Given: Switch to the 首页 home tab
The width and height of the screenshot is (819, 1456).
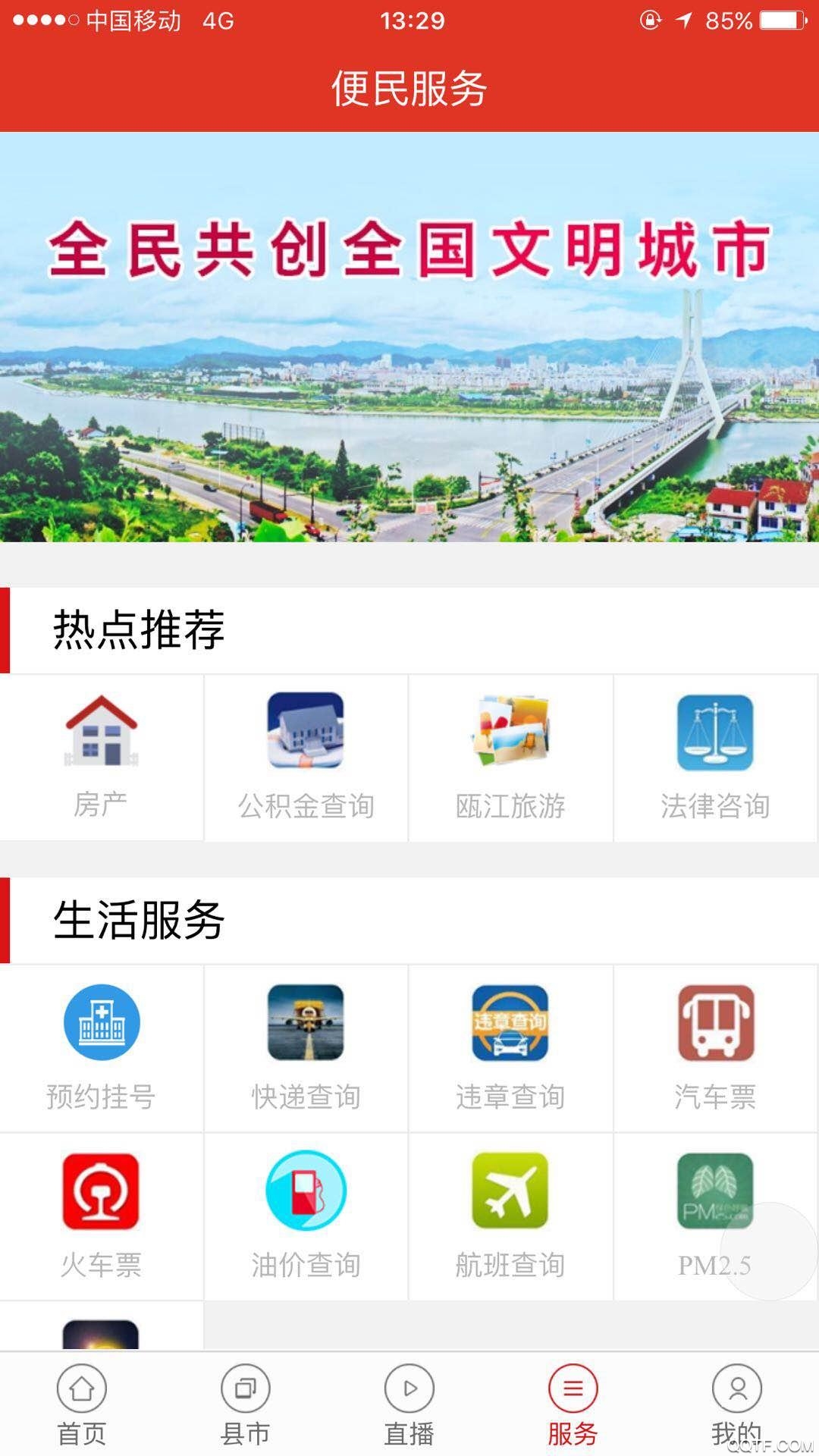Looking at the screenshot, I should click(x=82, y=1403).
